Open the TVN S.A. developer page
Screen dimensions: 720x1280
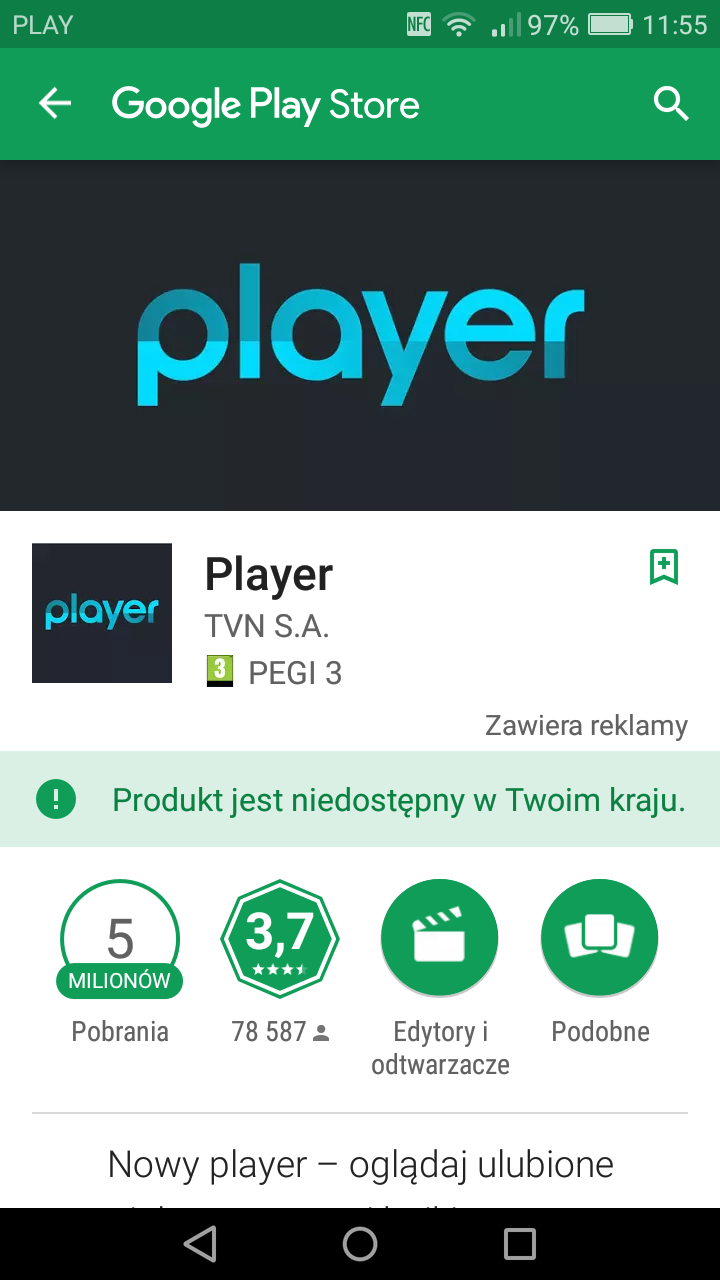tap(267, 626)
